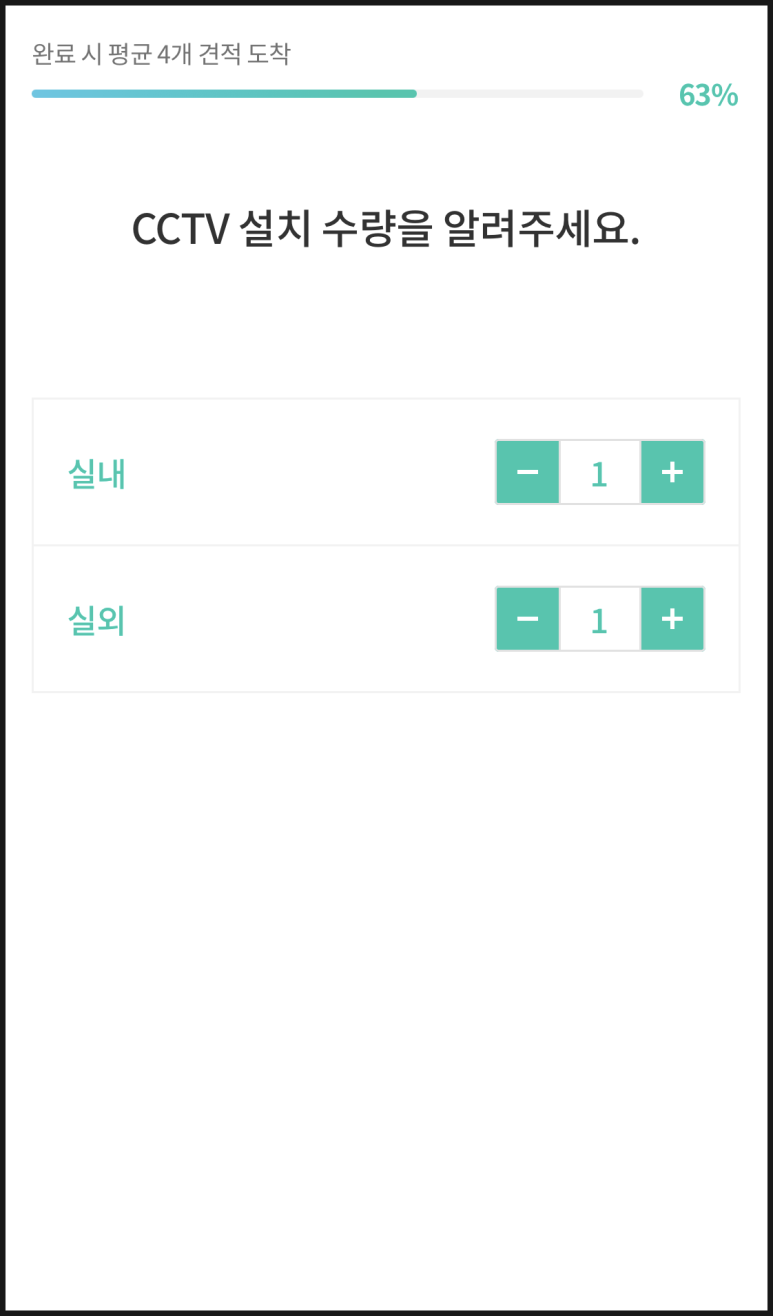Click the progress bar at the top

[337, 93]
